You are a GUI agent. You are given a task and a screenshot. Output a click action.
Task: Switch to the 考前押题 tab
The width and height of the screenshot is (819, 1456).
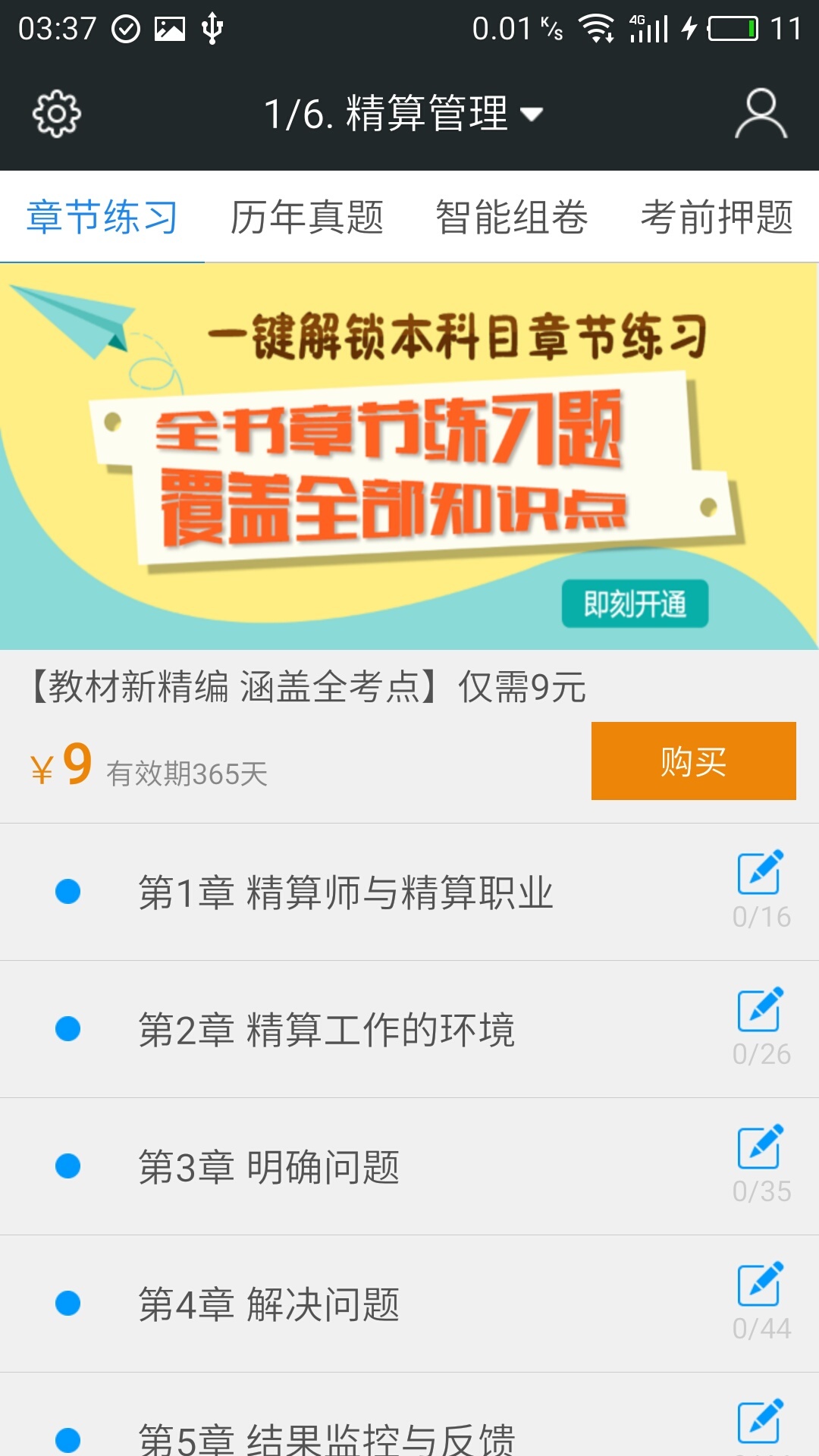click(717, 218)
